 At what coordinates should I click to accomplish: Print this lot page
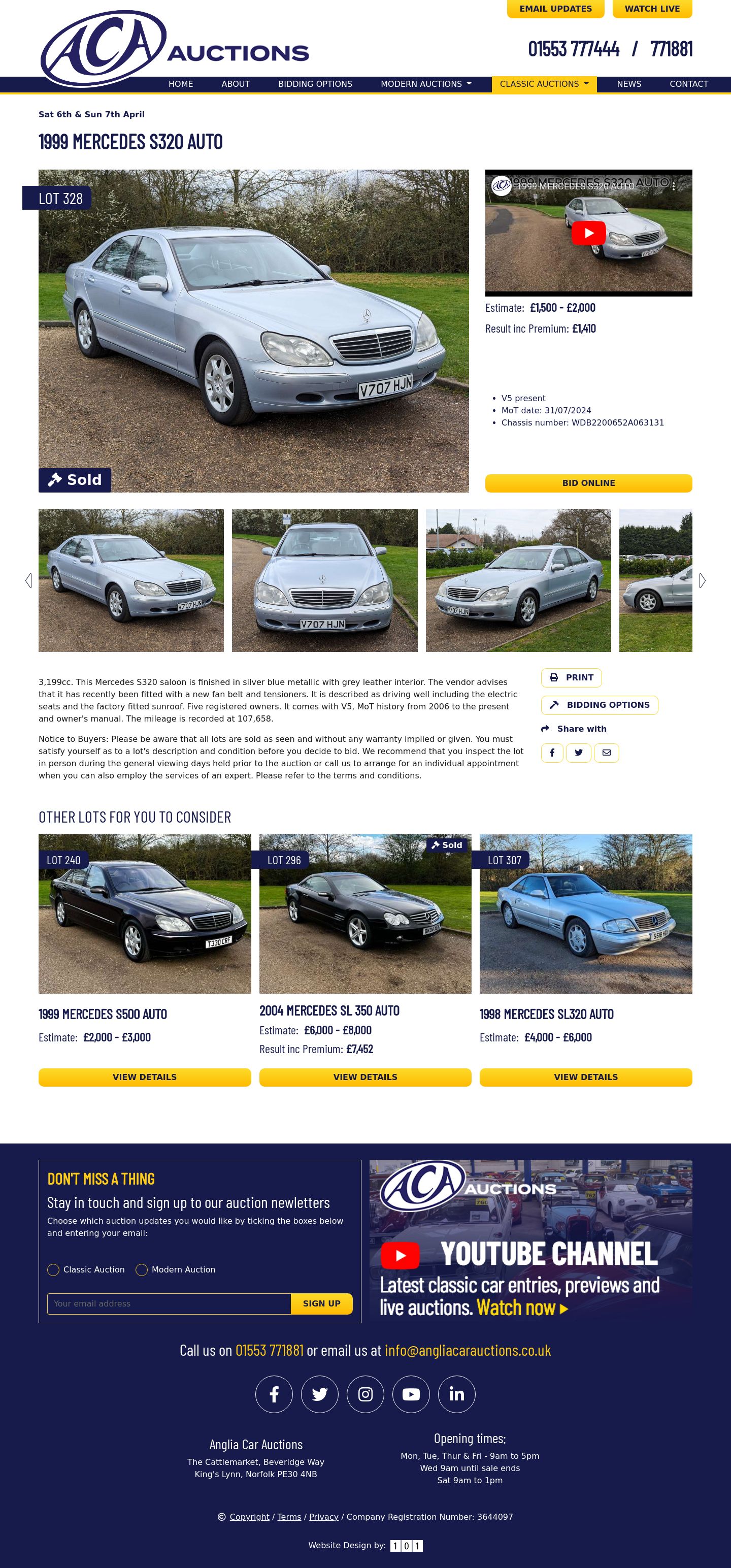coord(571,677)
